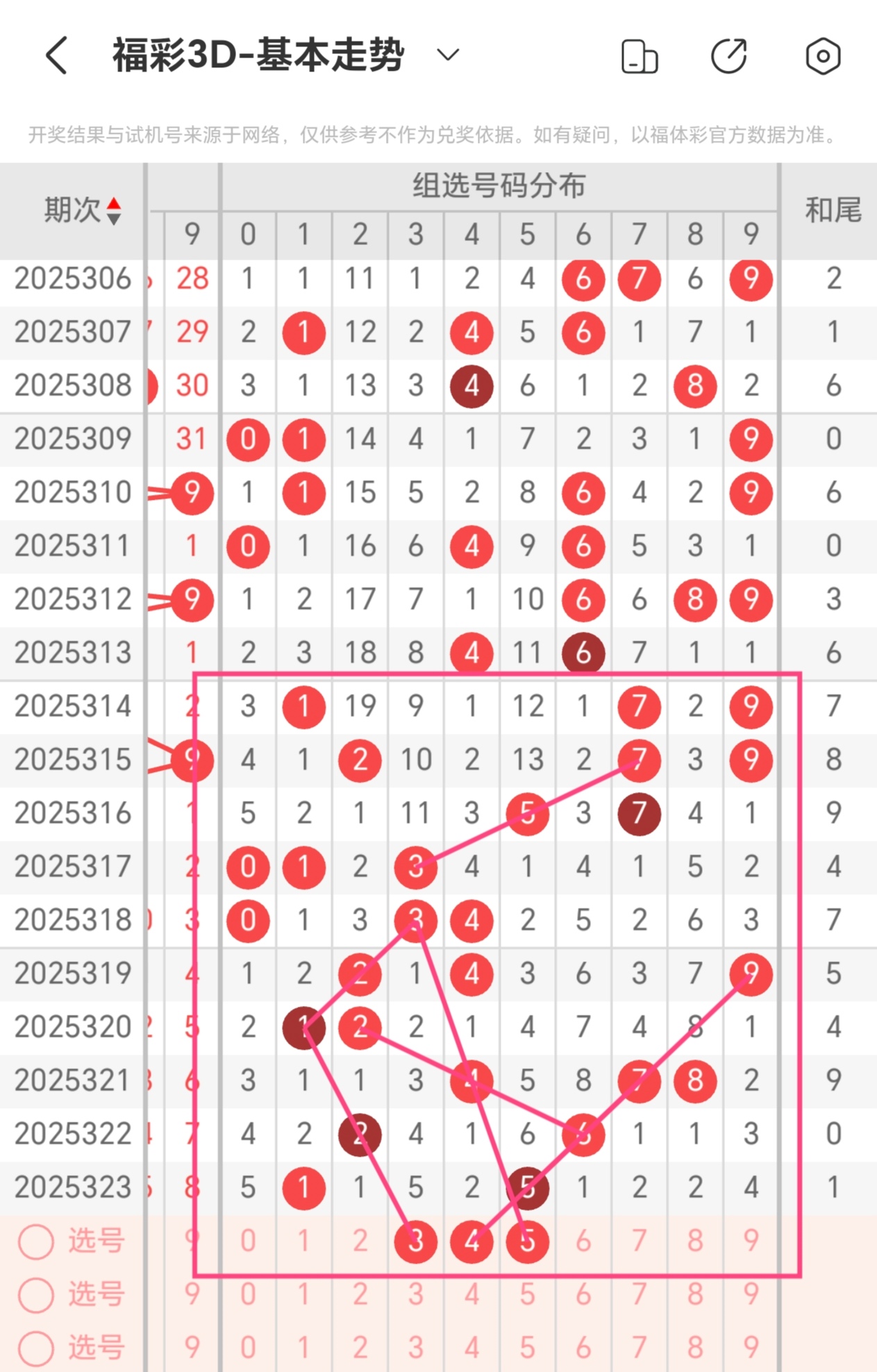The height and width of the screenshot is (1372, 877).
Task: Open the hexagon settings icon
Action: pos(823,56)
